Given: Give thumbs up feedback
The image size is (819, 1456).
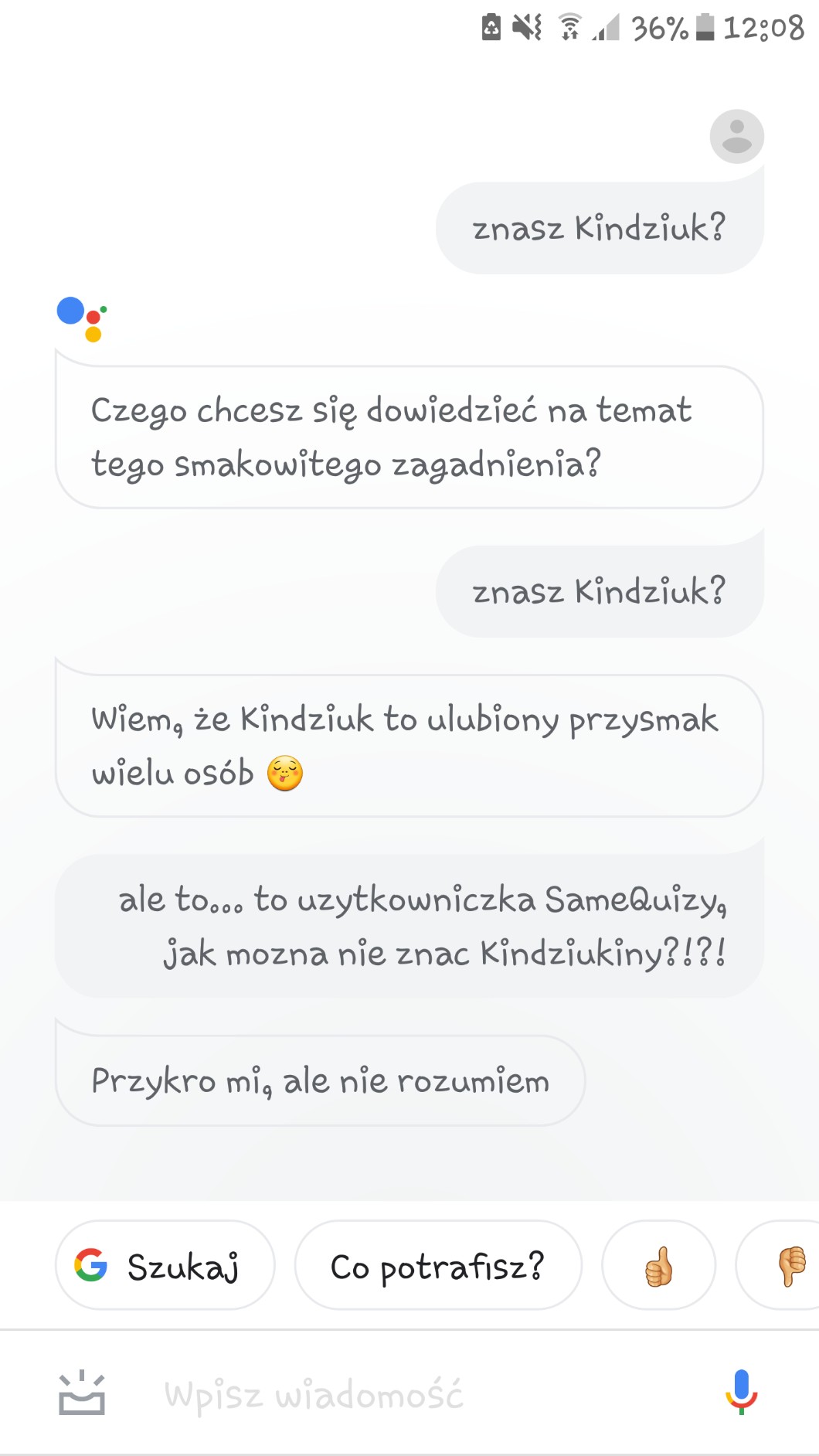Looking at the screenshot, I should tap(658, 1266).
